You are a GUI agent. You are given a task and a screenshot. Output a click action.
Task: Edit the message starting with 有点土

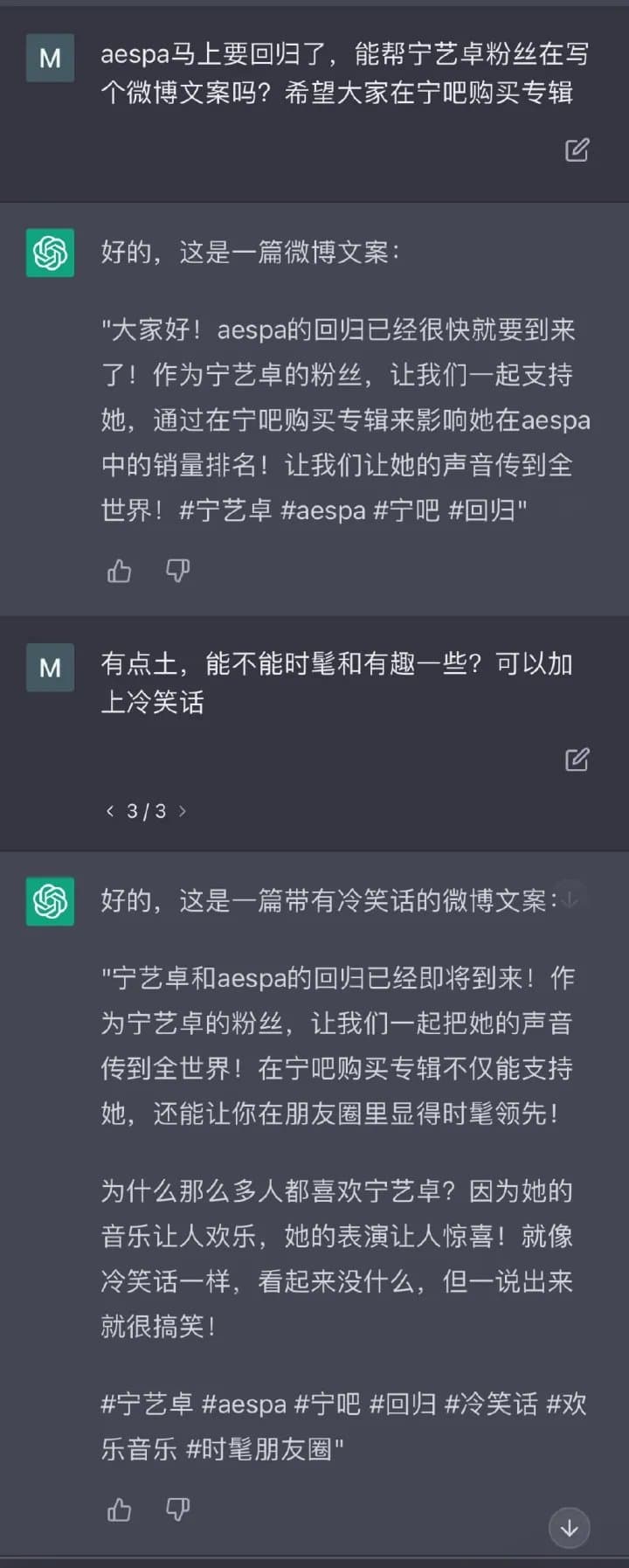(577, 760)
